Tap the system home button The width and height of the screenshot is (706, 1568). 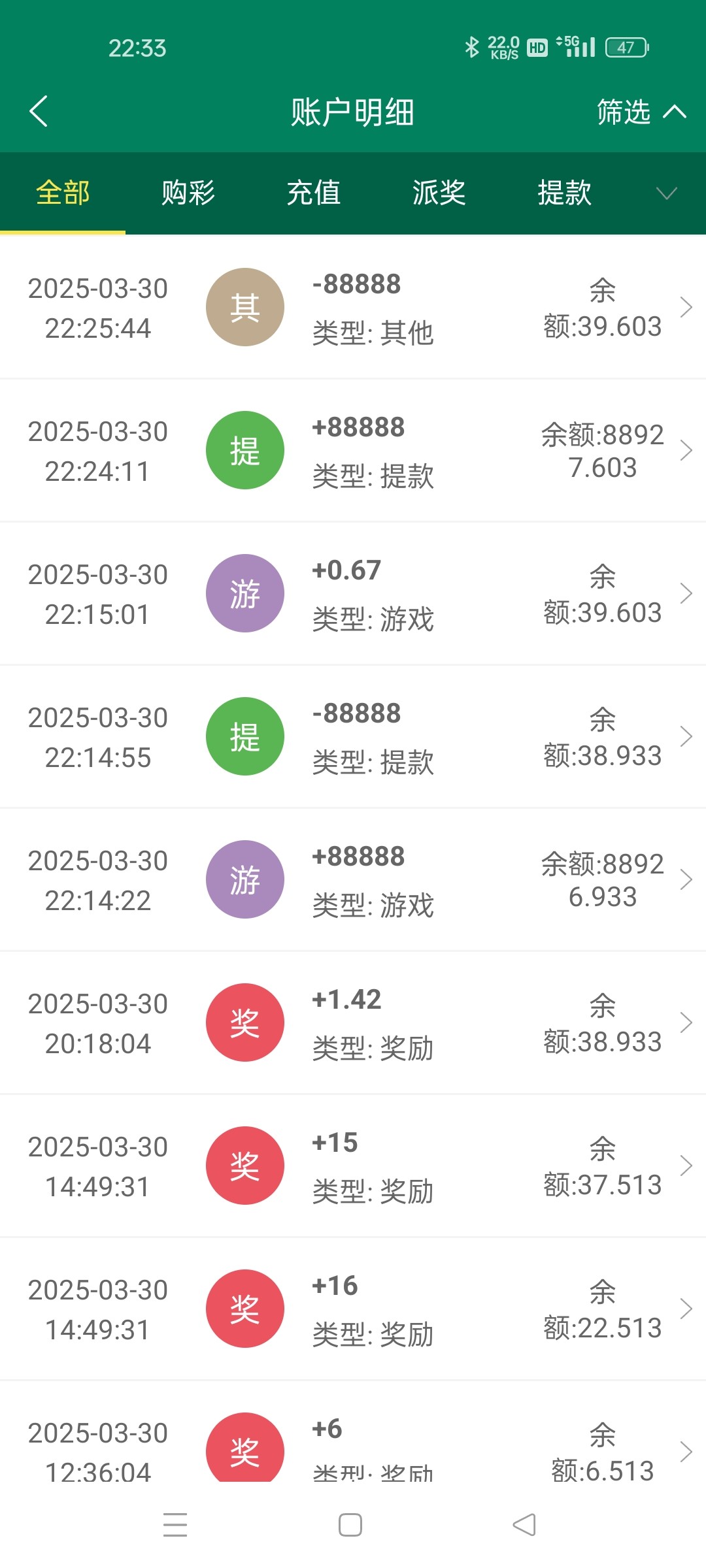pyautogui.click(x=350, y=1526)
